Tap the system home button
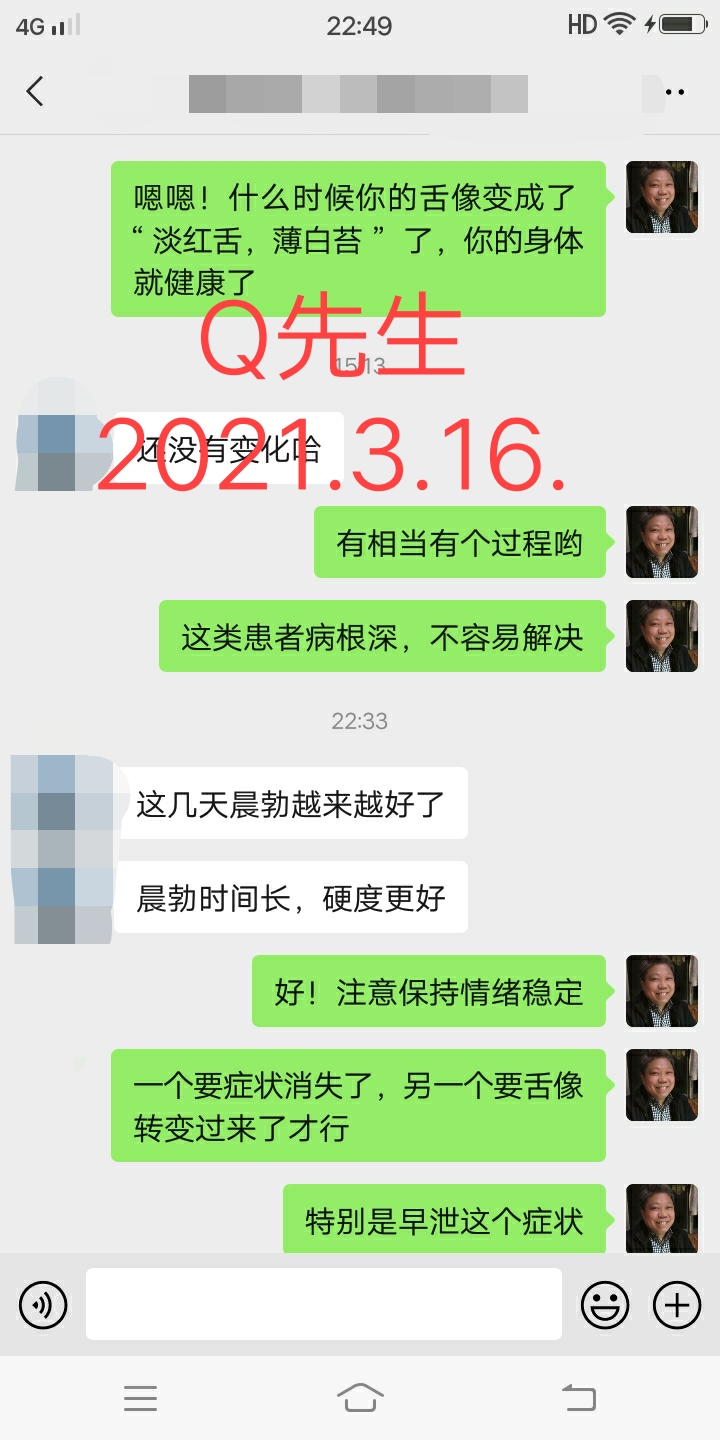The width and height of the screenshot is (720, 1440). 360,1398
